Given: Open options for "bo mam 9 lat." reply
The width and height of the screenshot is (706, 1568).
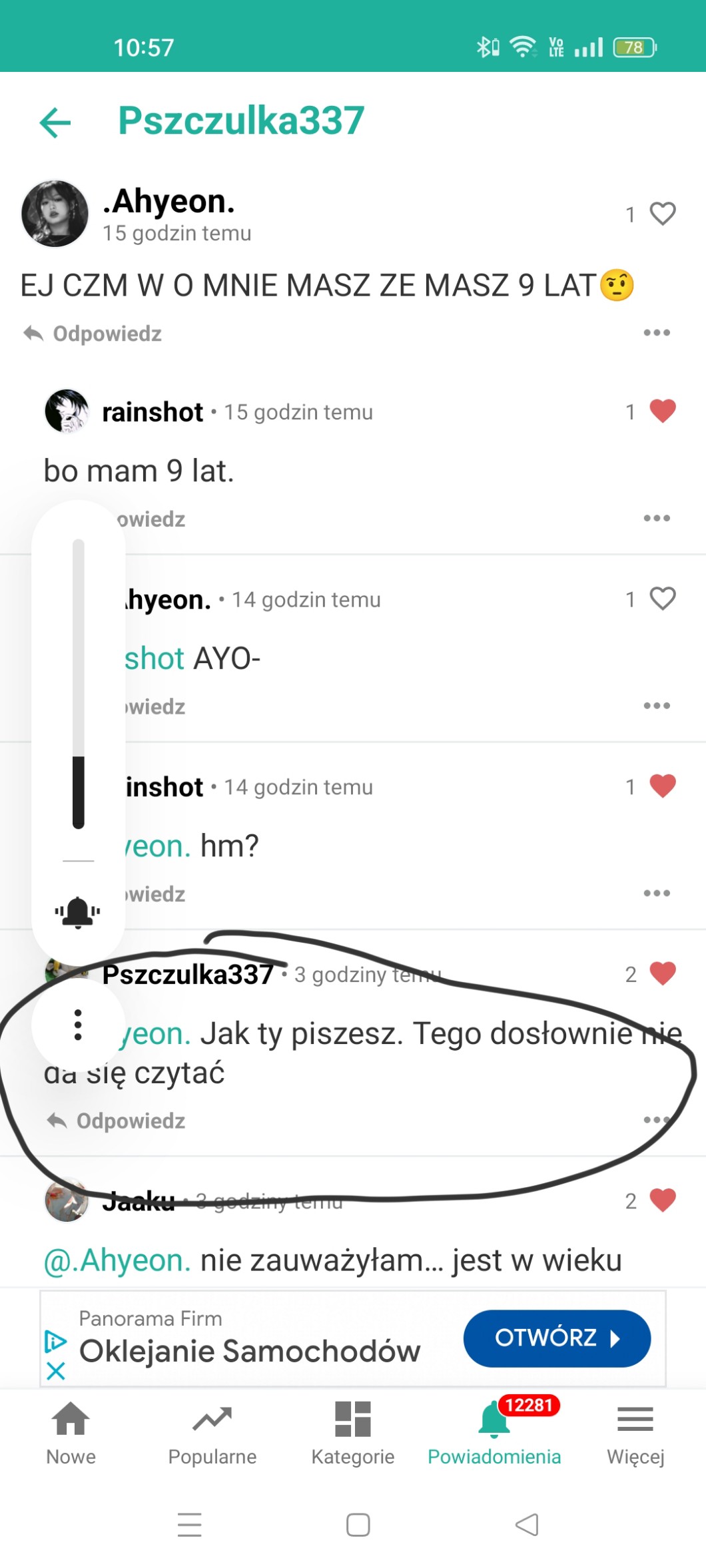Looking at the screenshot, I should (x=656, y=518).
